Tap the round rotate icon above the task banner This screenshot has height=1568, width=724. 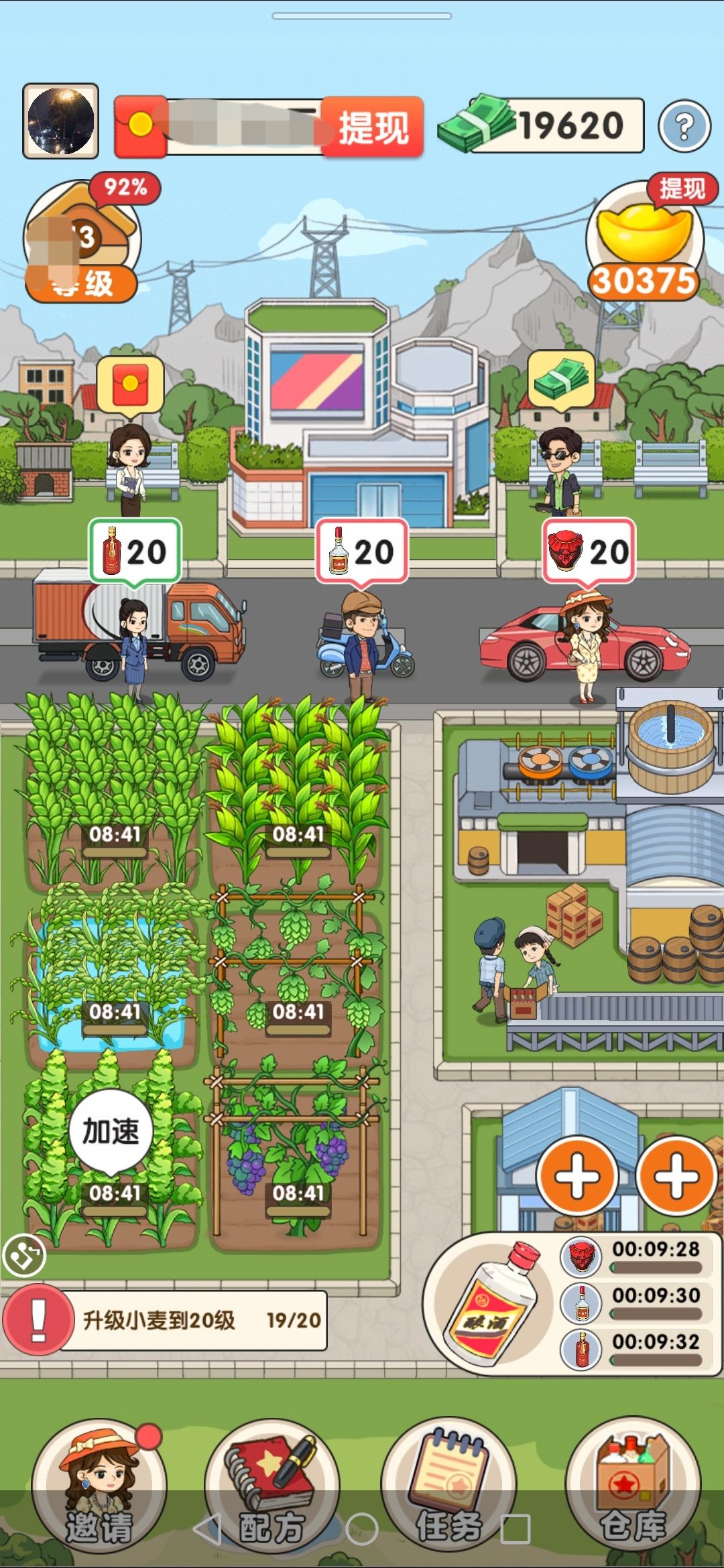click(24, 1256)
